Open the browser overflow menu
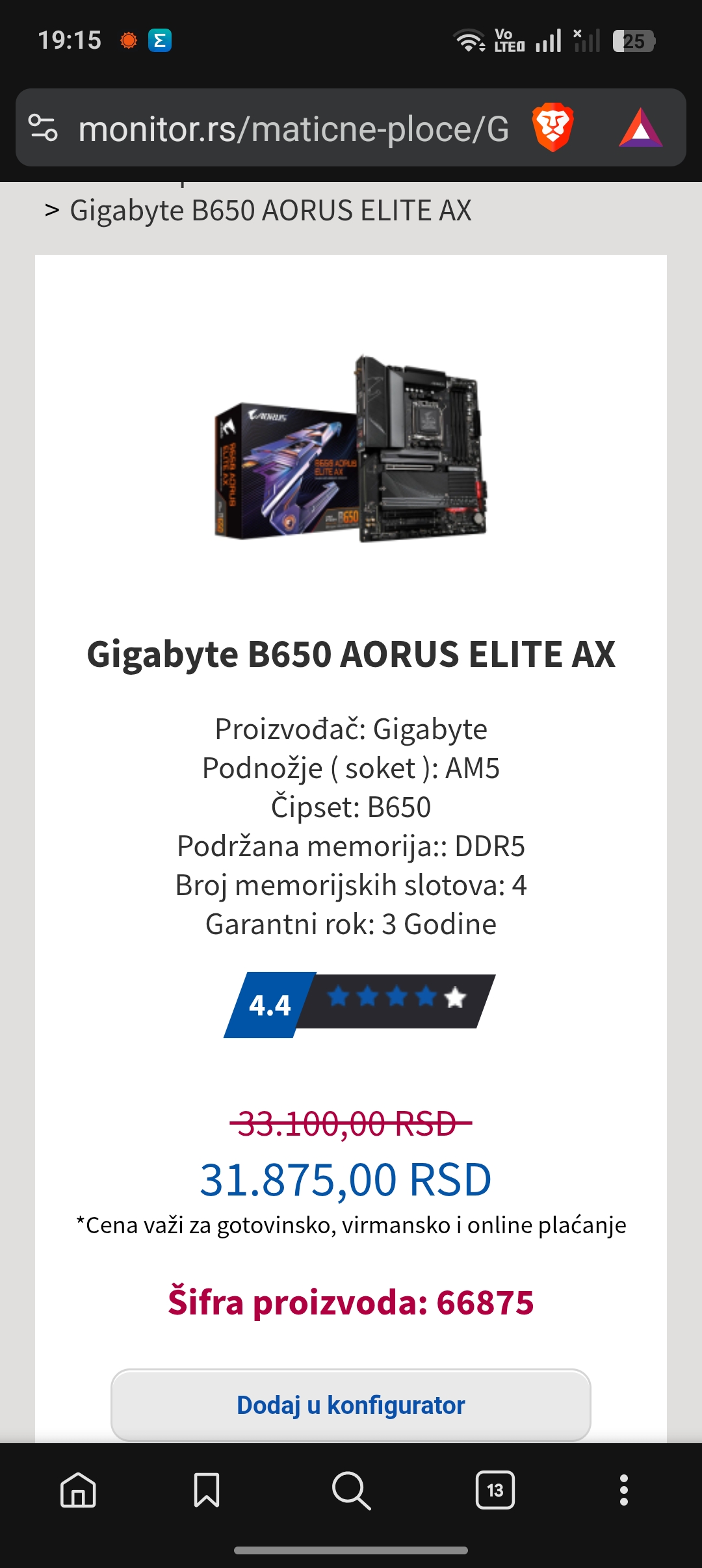702x1568 pixels. pyautogui.click(x=623, y=1489)
